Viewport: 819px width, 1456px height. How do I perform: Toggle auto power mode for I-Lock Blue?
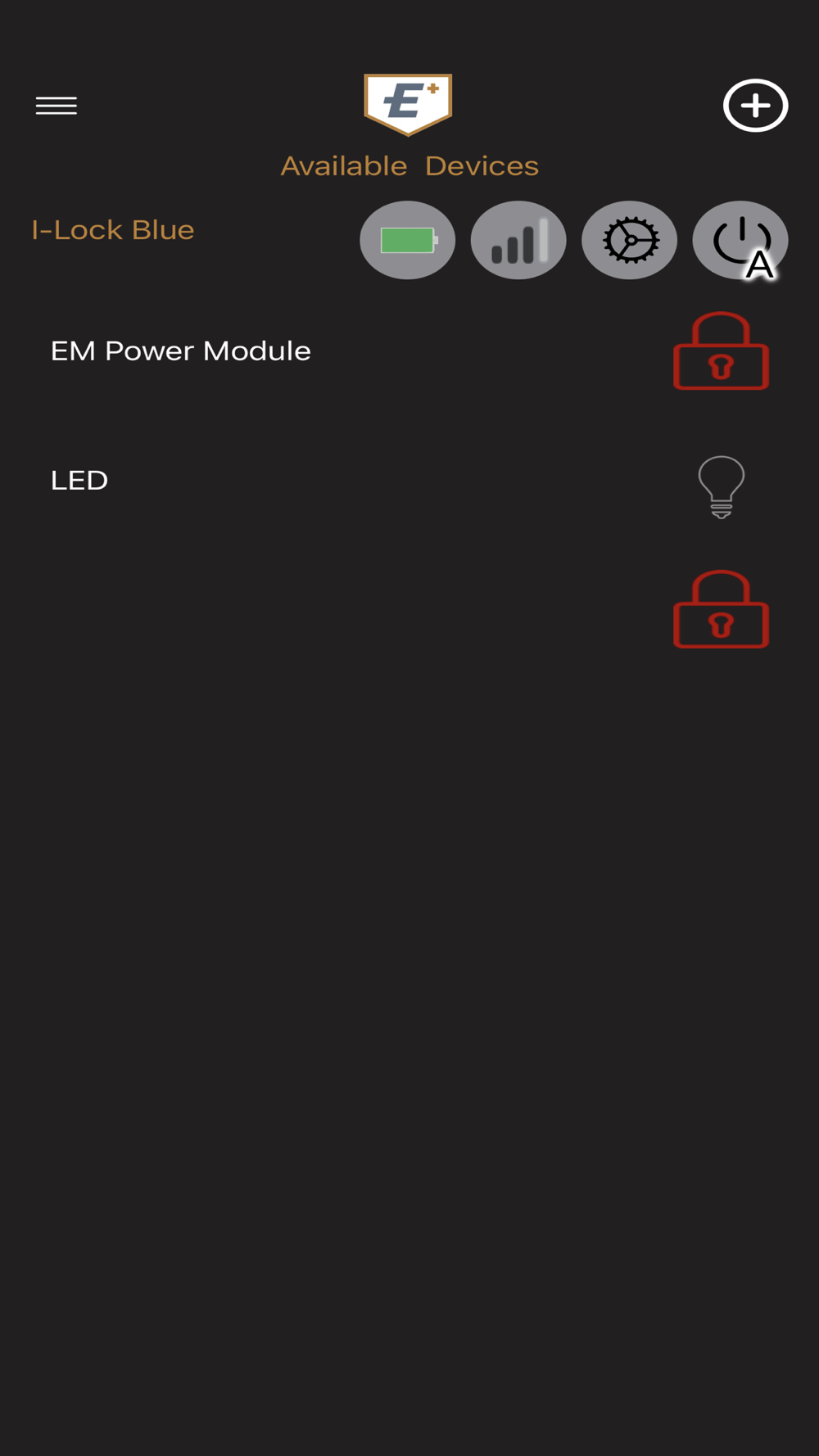point(740,240)
